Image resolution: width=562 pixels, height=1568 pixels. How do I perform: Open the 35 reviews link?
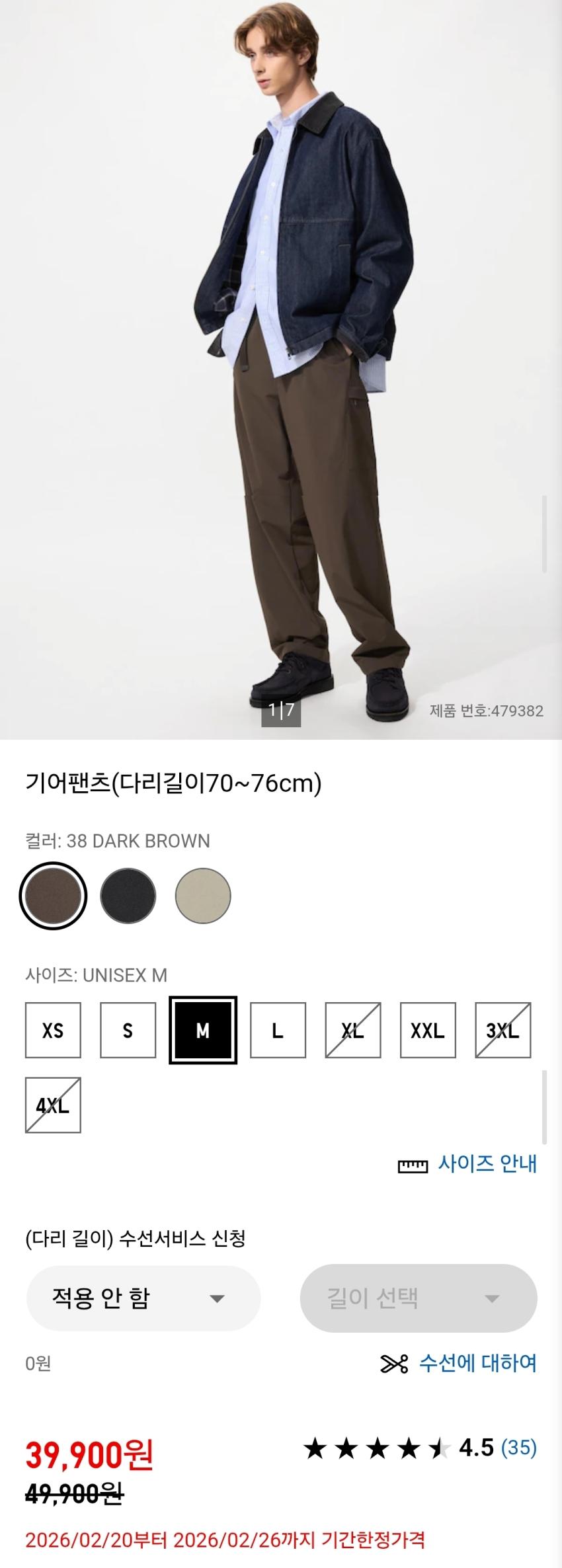[x=519, y=1448]
